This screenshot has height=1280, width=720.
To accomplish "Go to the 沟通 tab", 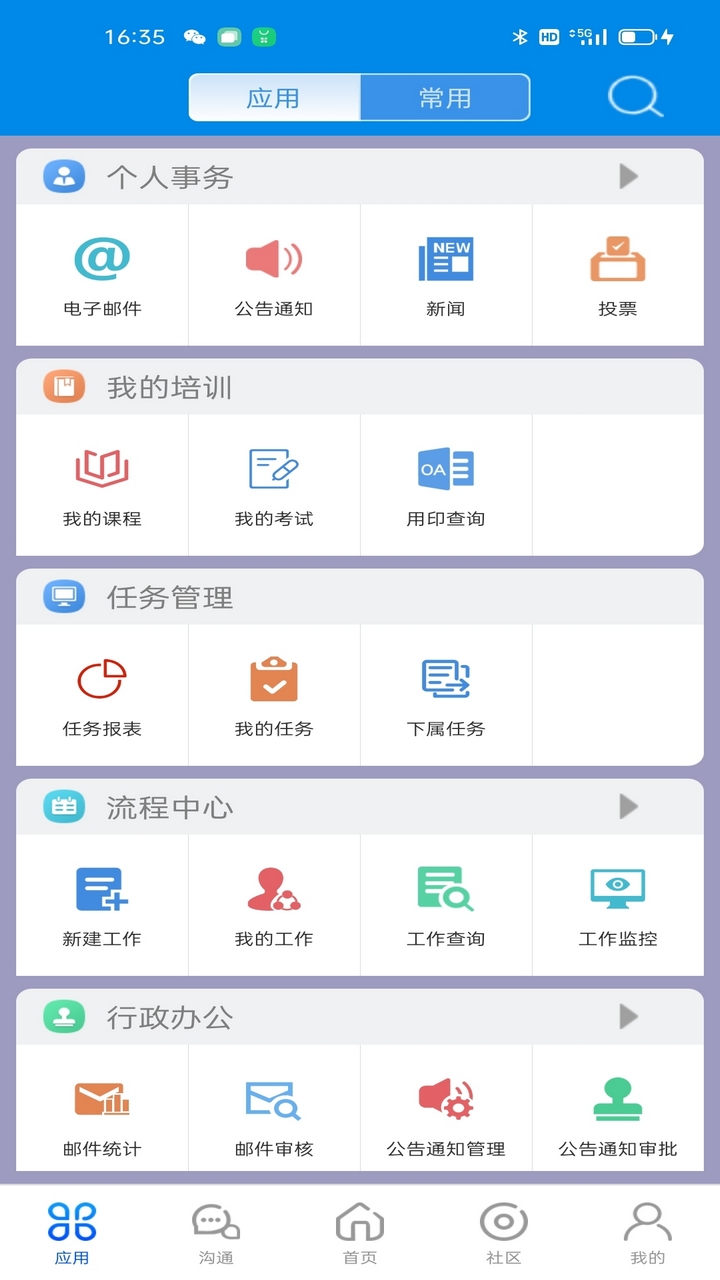I will coord(216,1234).
